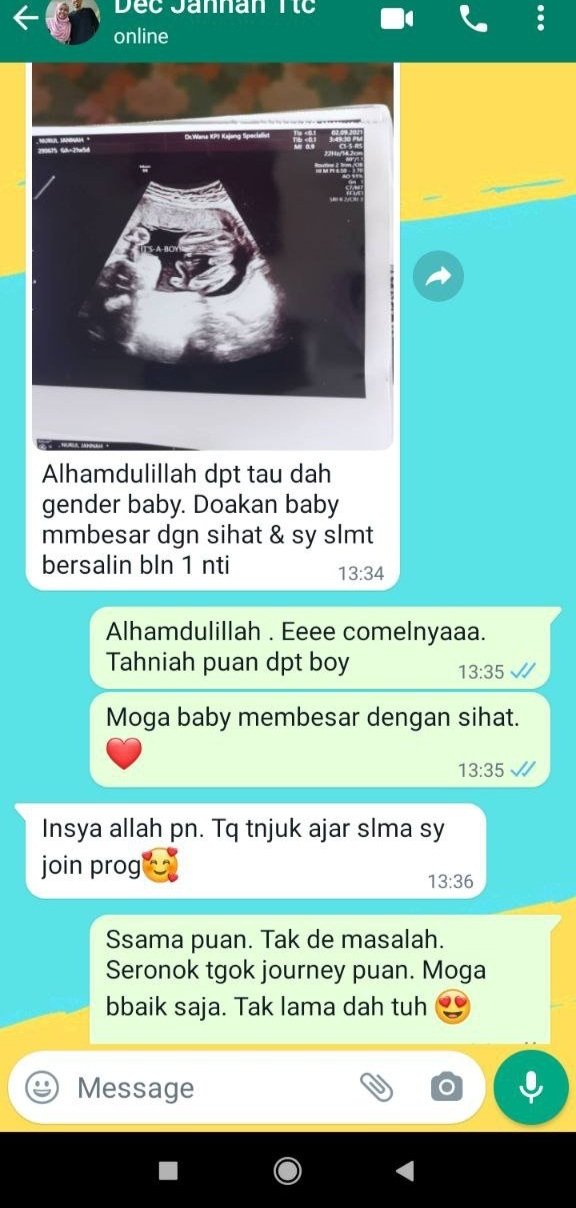Open the ultrasound photo

click(x=213, y=257)
